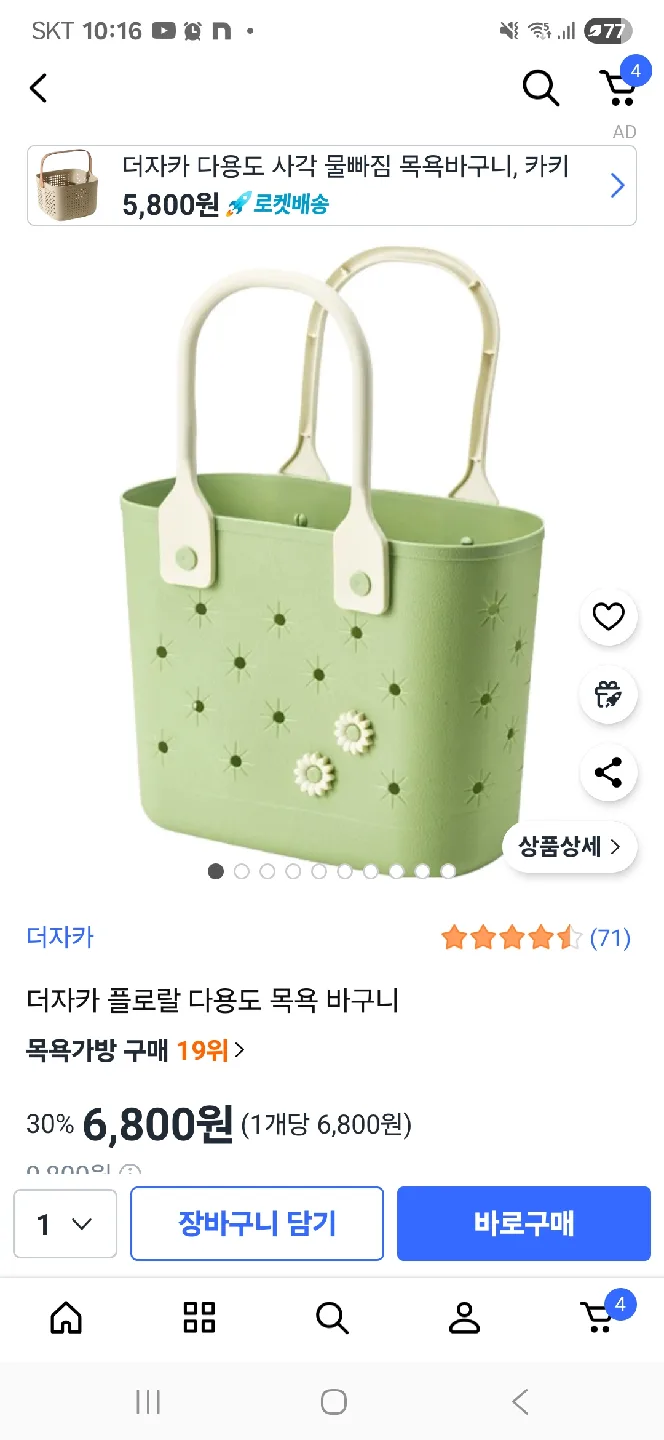This screenshot has height=1440, width=664.
Task: Open 목욕가방 구매 19위 ranking
Action: pos(135,1050)
